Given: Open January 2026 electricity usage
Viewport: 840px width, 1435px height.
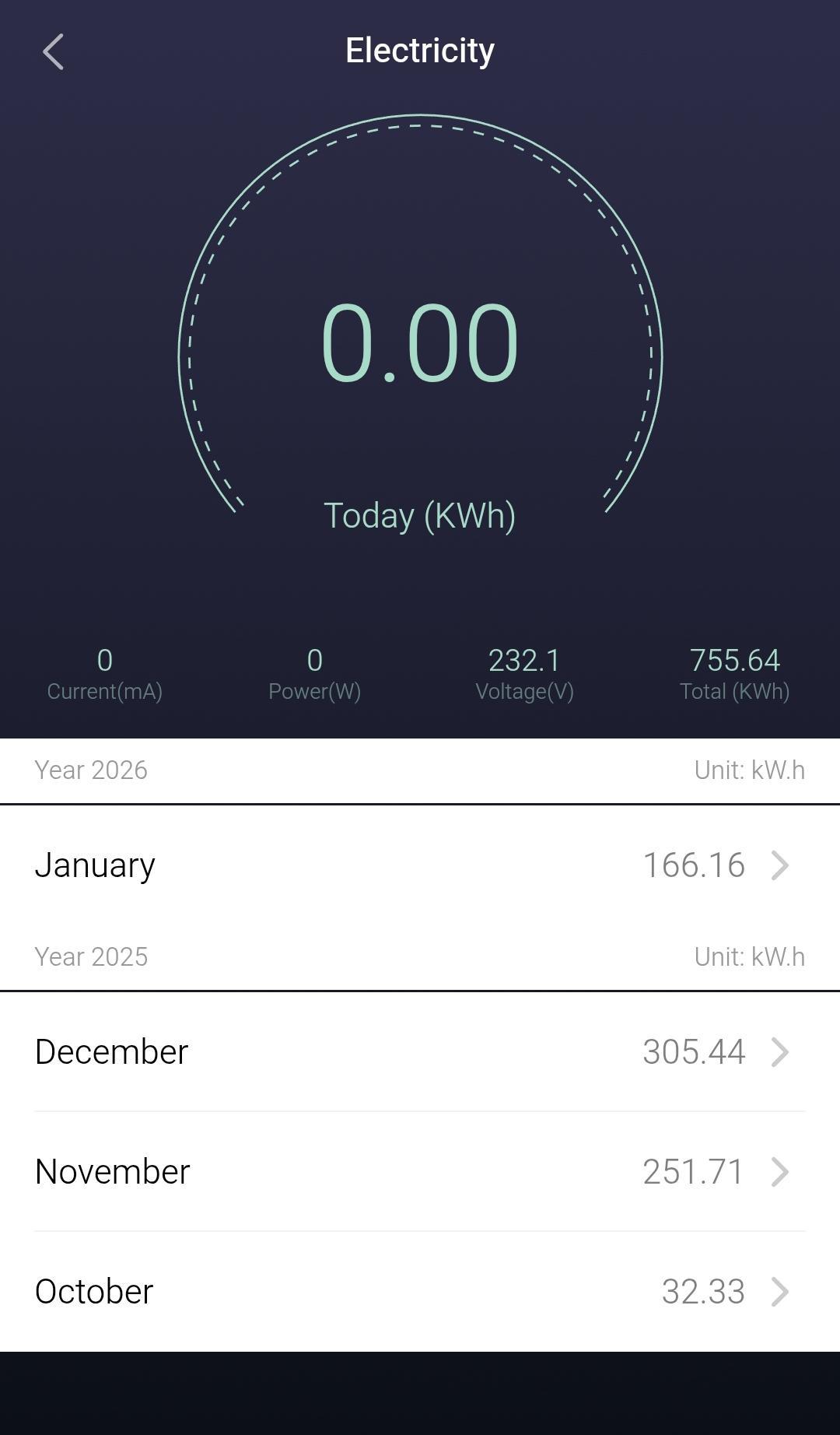Looking at the screenshot, I should coord(420,865).
